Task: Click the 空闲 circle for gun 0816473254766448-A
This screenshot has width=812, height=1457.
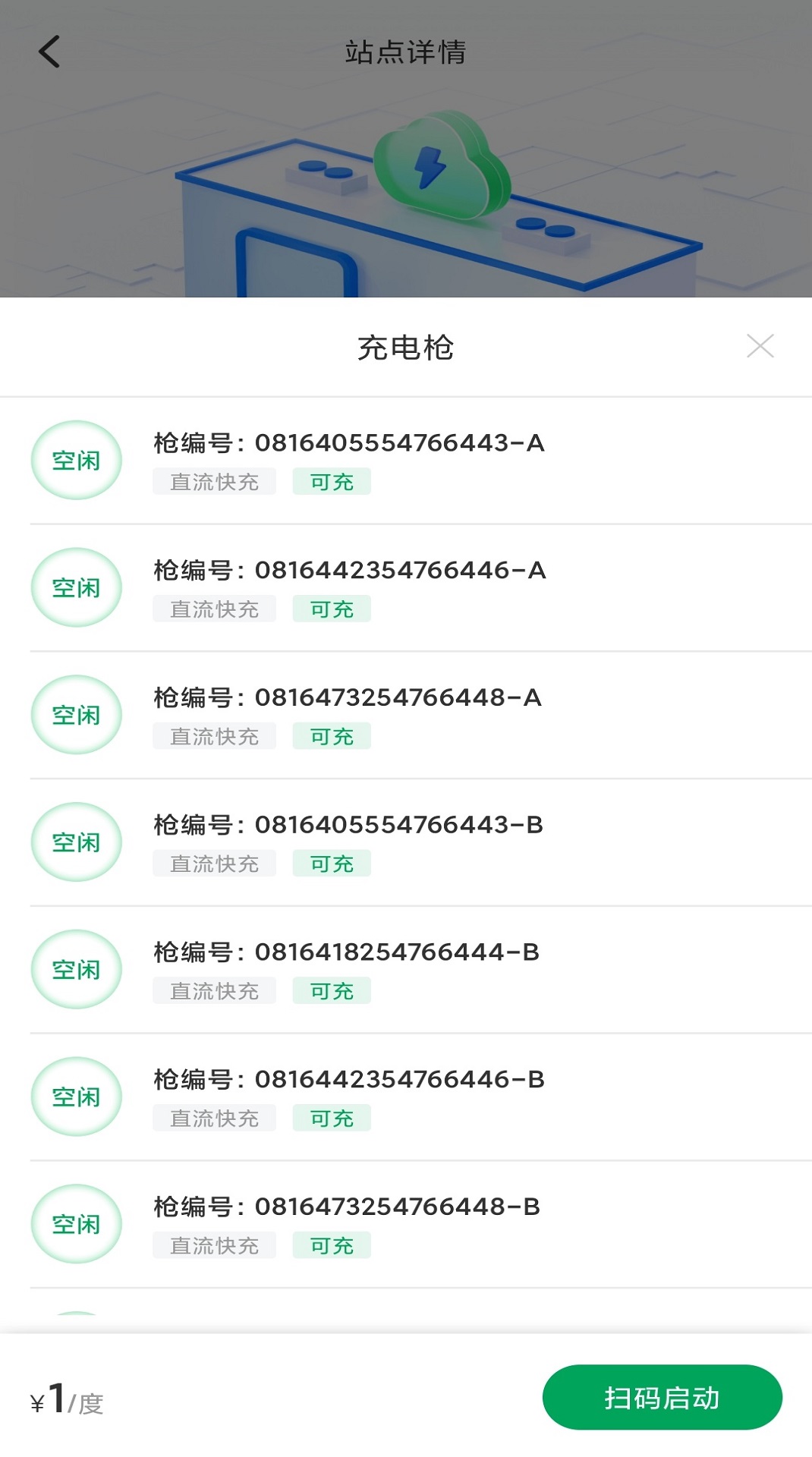Action: click(x=76, y=715)
